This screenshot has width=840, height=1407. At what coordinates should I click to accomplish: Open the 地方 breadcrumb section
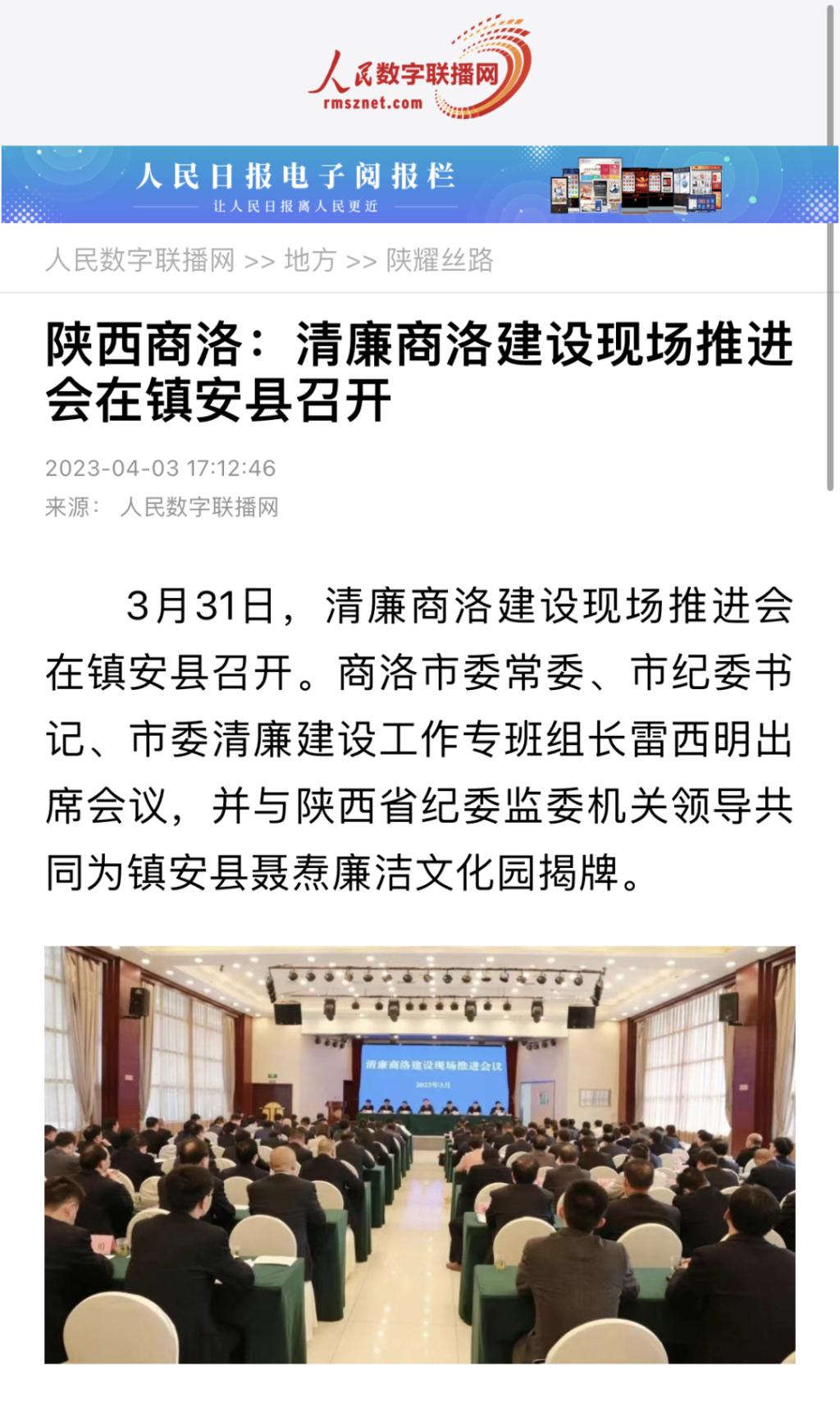point(310,260)
